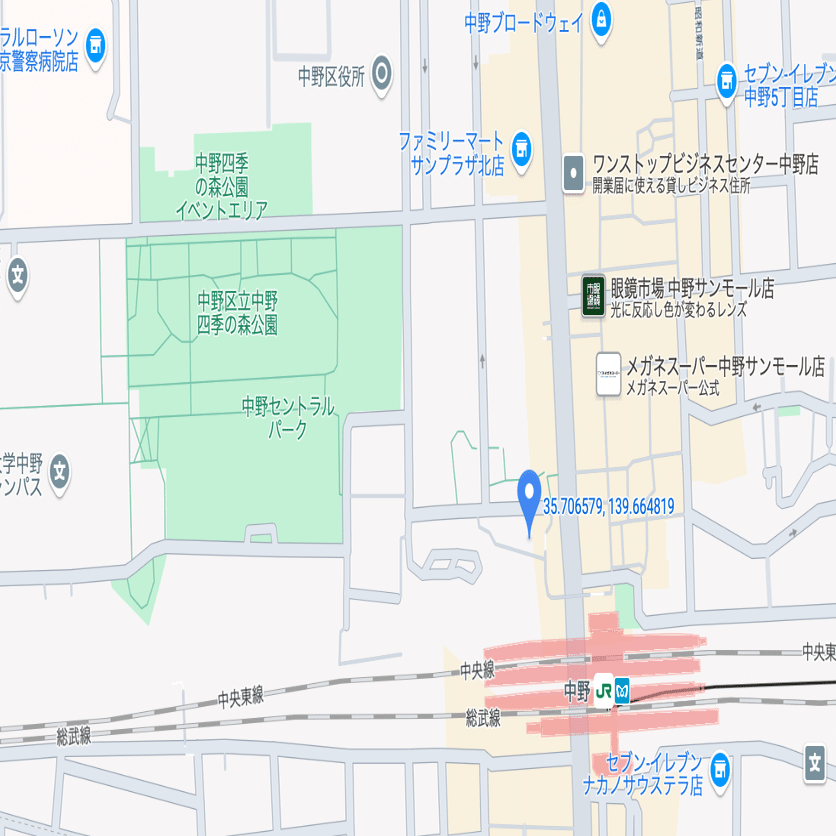Image resolution: width=836 pixels, height=836 pixels.
Task: Tap ローソン 東京警察病院店 store marker
Action: pyautogui.click(x=95, y=44)
